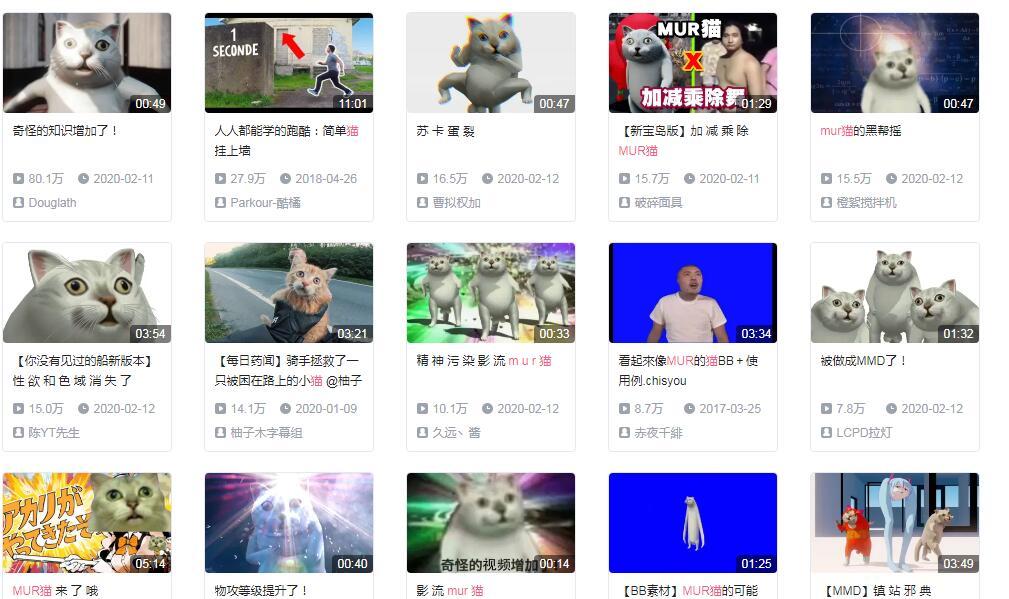
Task: Open uploader LCPD拉灯's channel
Action: (864, 433)
